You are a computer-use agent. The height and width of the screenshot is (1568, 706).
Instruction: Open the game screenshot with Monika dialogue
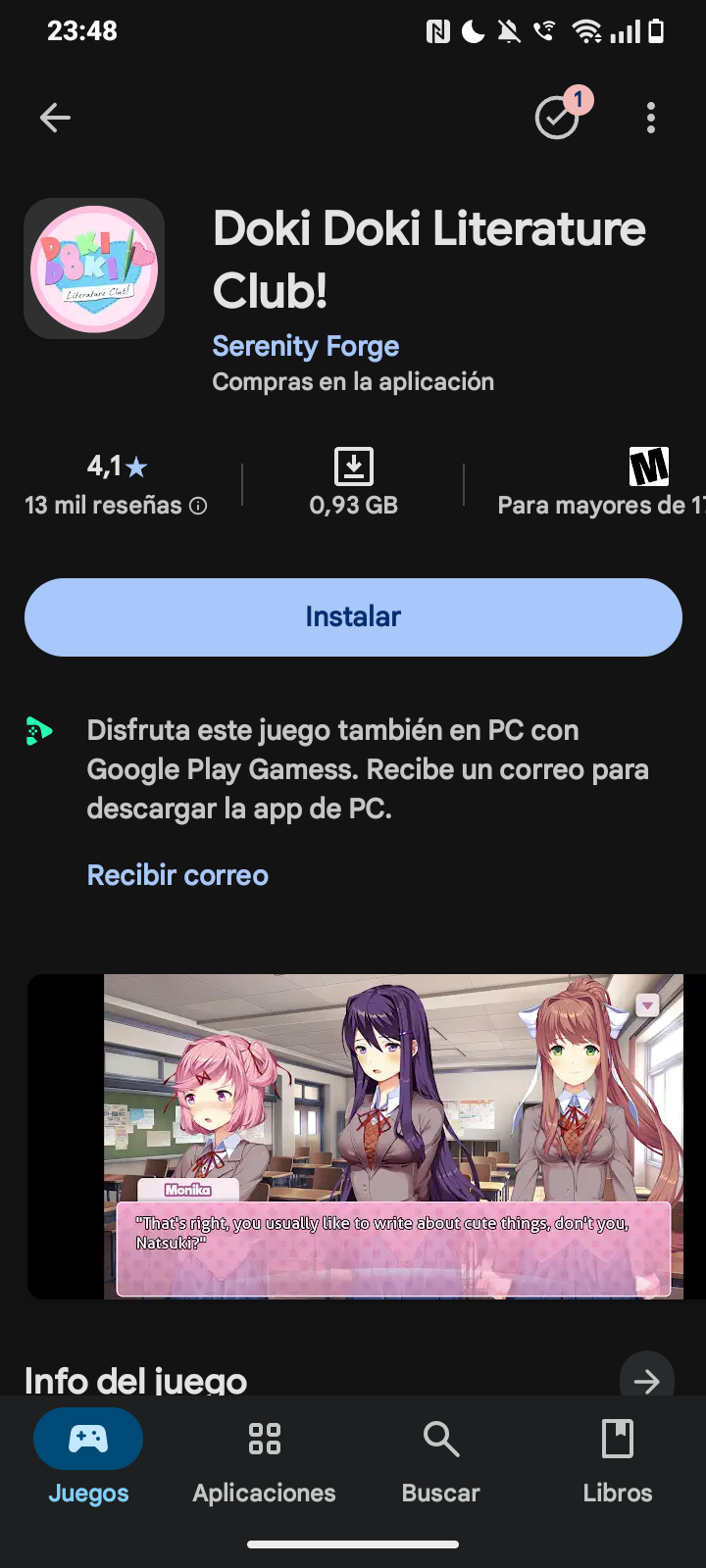(x=392, y=1137)
